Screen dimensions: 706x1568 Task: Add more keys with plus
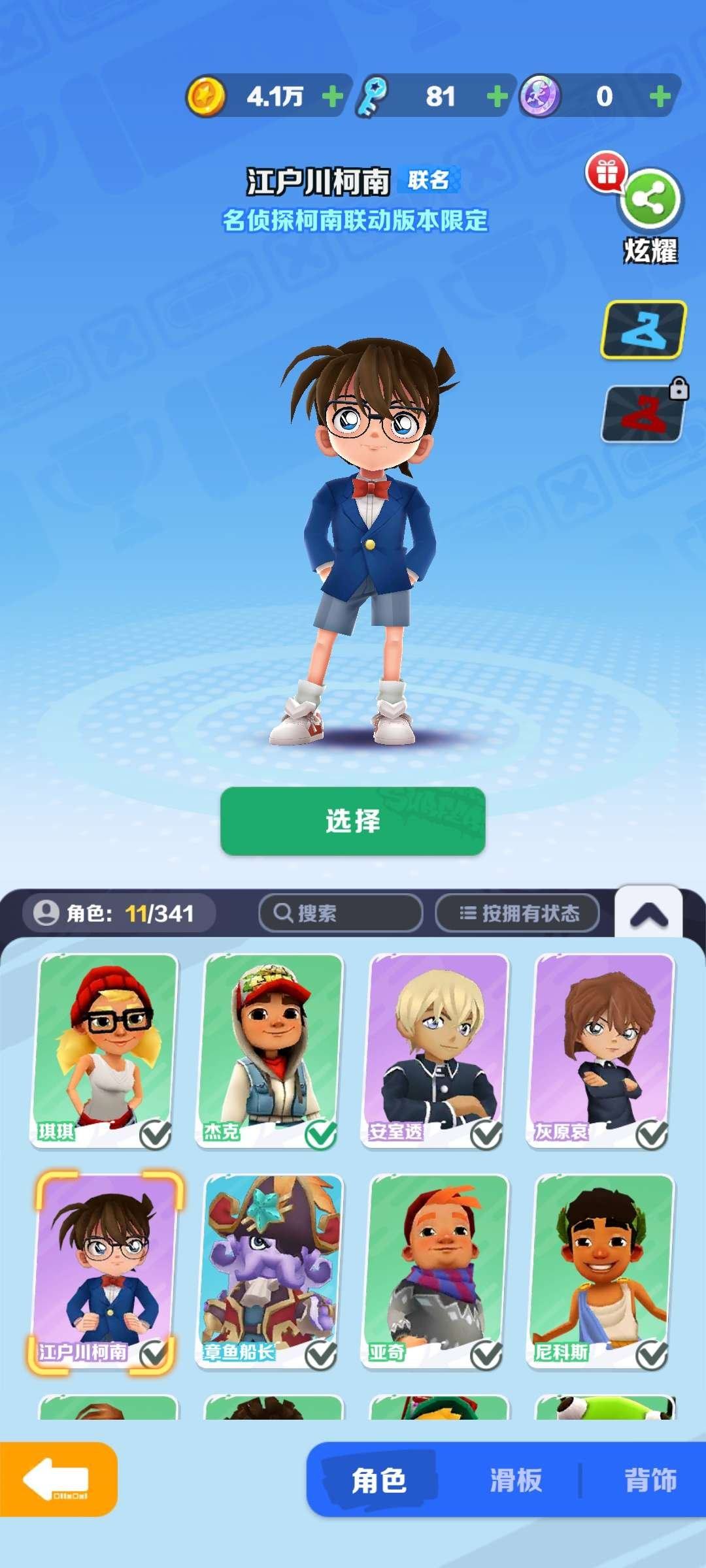[x=497, y=97]
